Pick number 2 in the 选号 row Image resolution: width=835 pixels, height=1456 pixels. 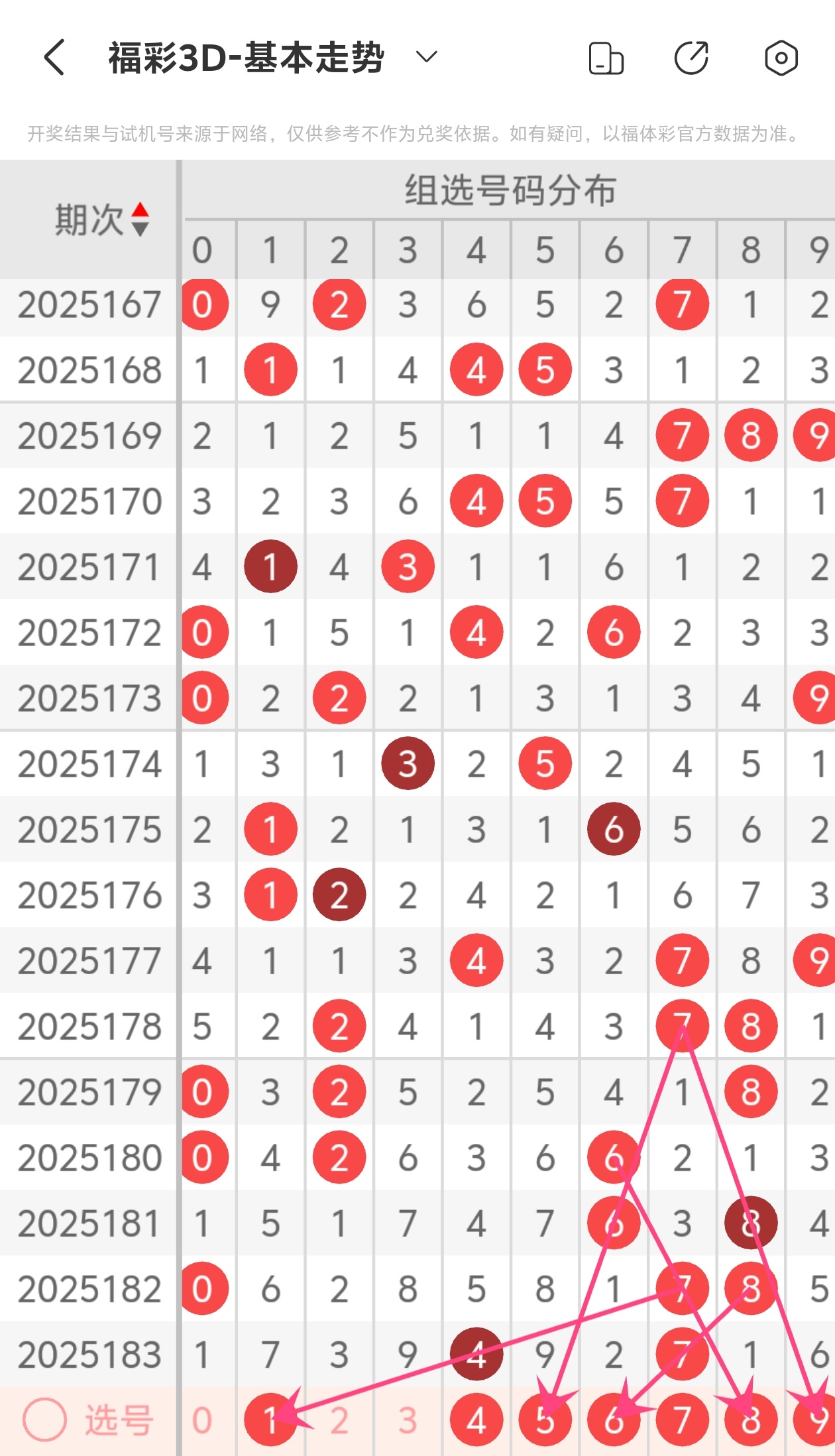coord(339,1421)
